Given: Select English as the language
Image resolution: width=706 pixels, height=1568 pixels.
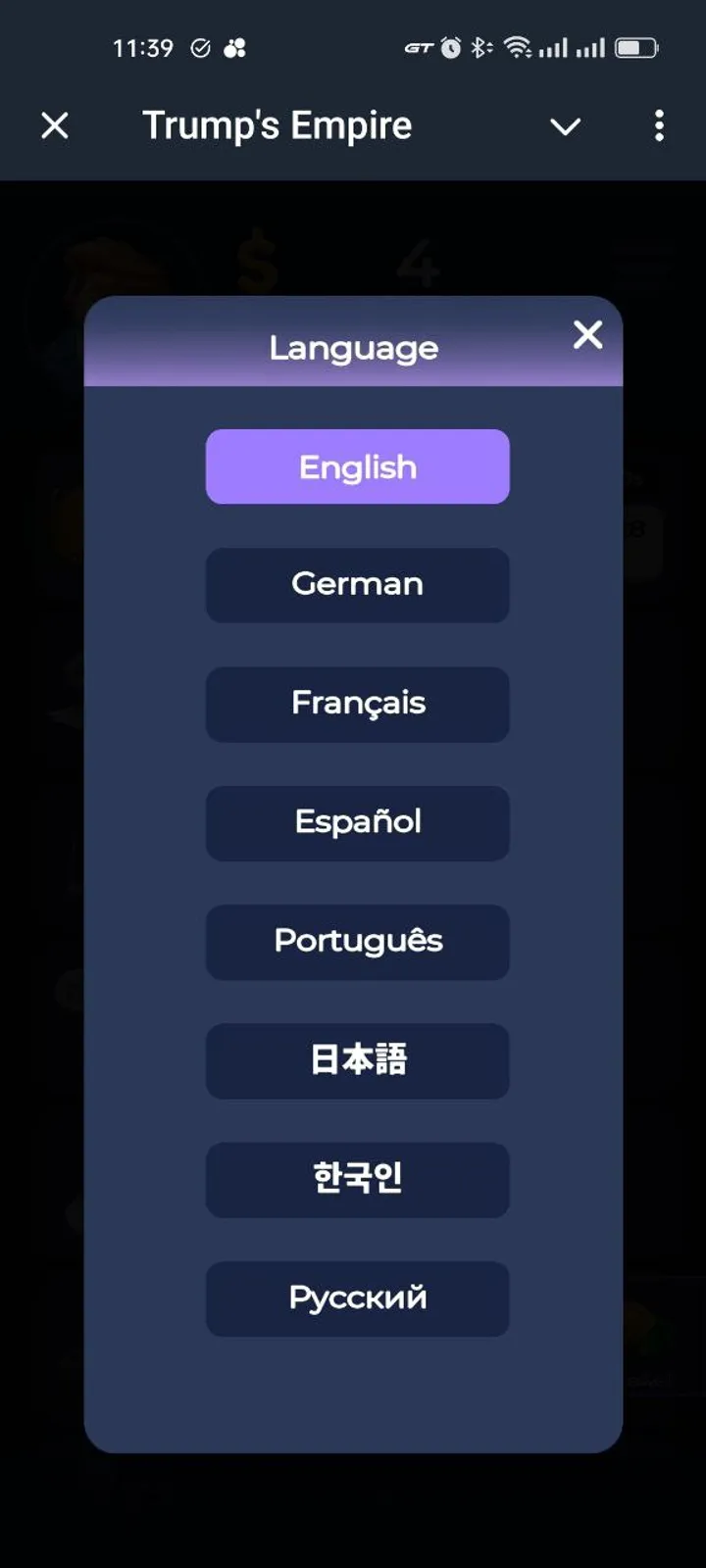Looking at the screenshot, I should [x=357, y=466].
